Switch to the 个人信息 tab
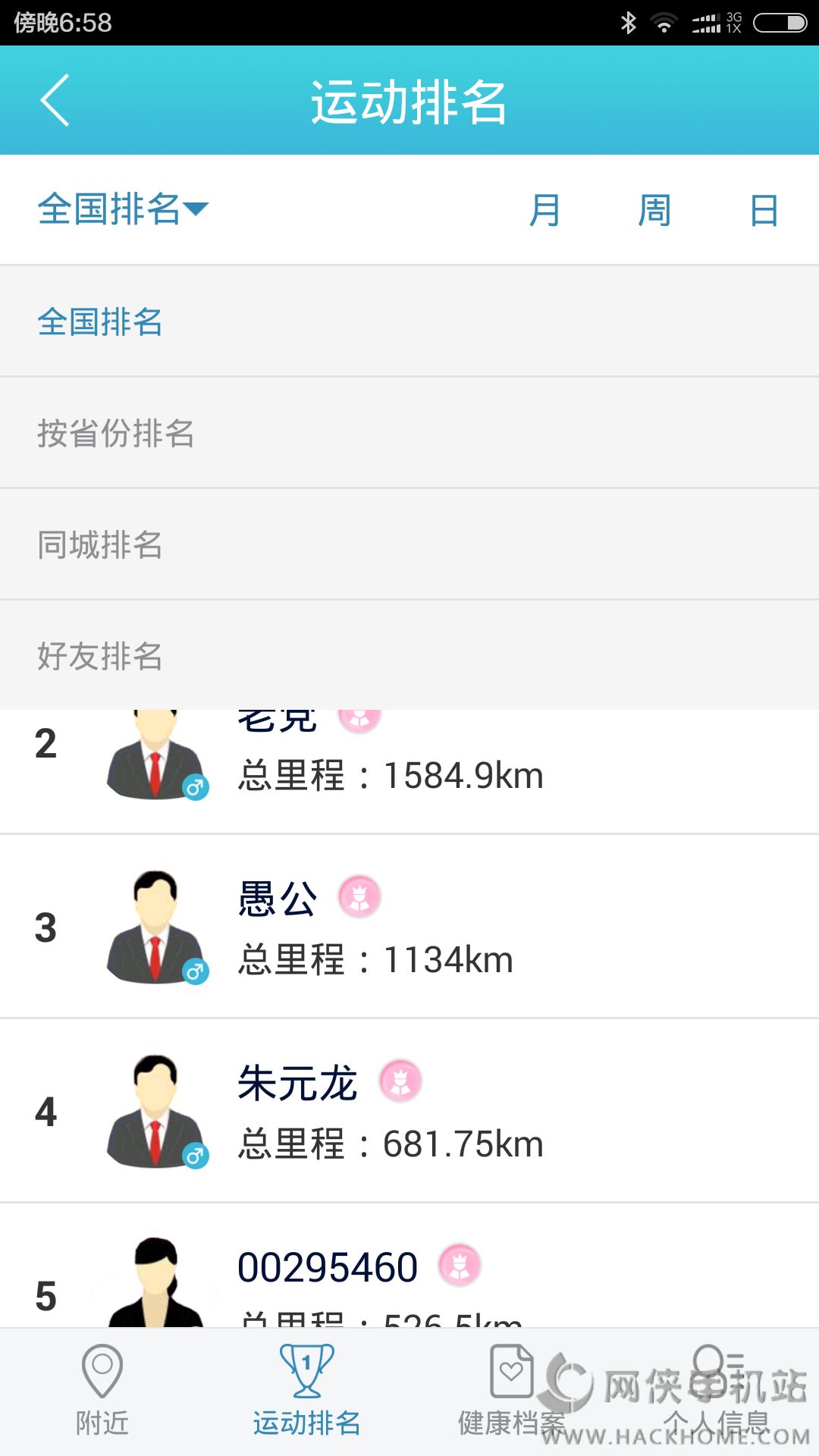 [x=717, y=1391]
